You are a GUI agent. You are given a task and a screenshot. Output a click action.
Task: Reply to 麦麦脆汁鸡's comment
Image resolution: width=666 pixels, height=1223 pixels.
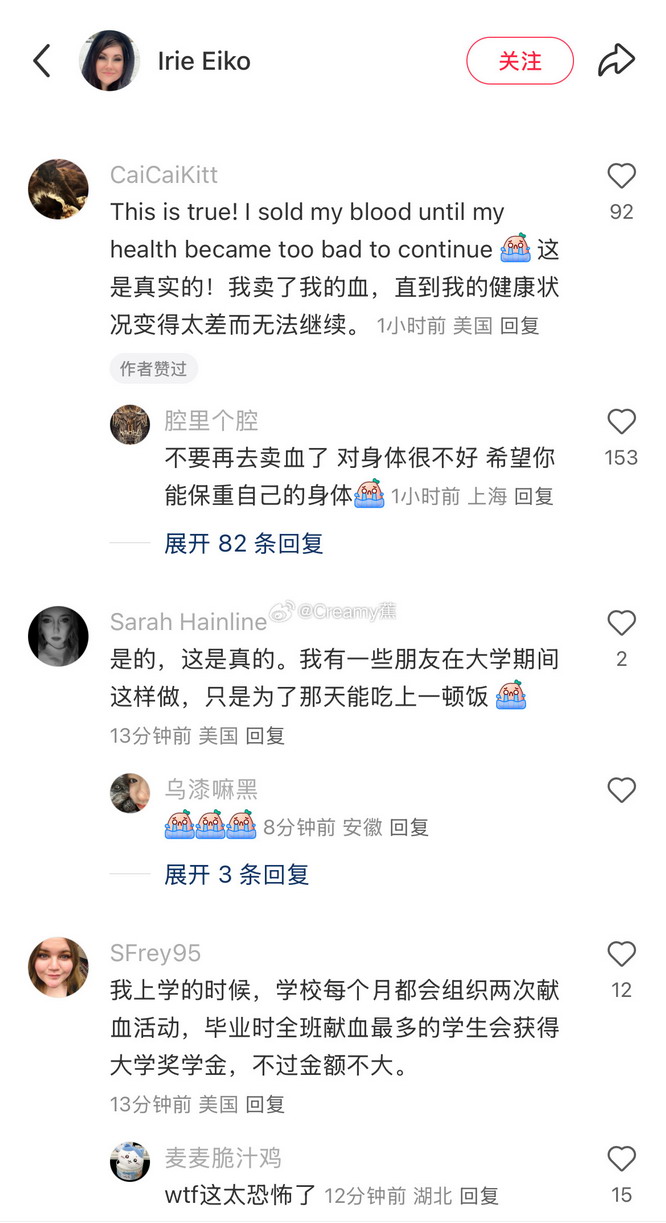click(x=479, y=1196)
